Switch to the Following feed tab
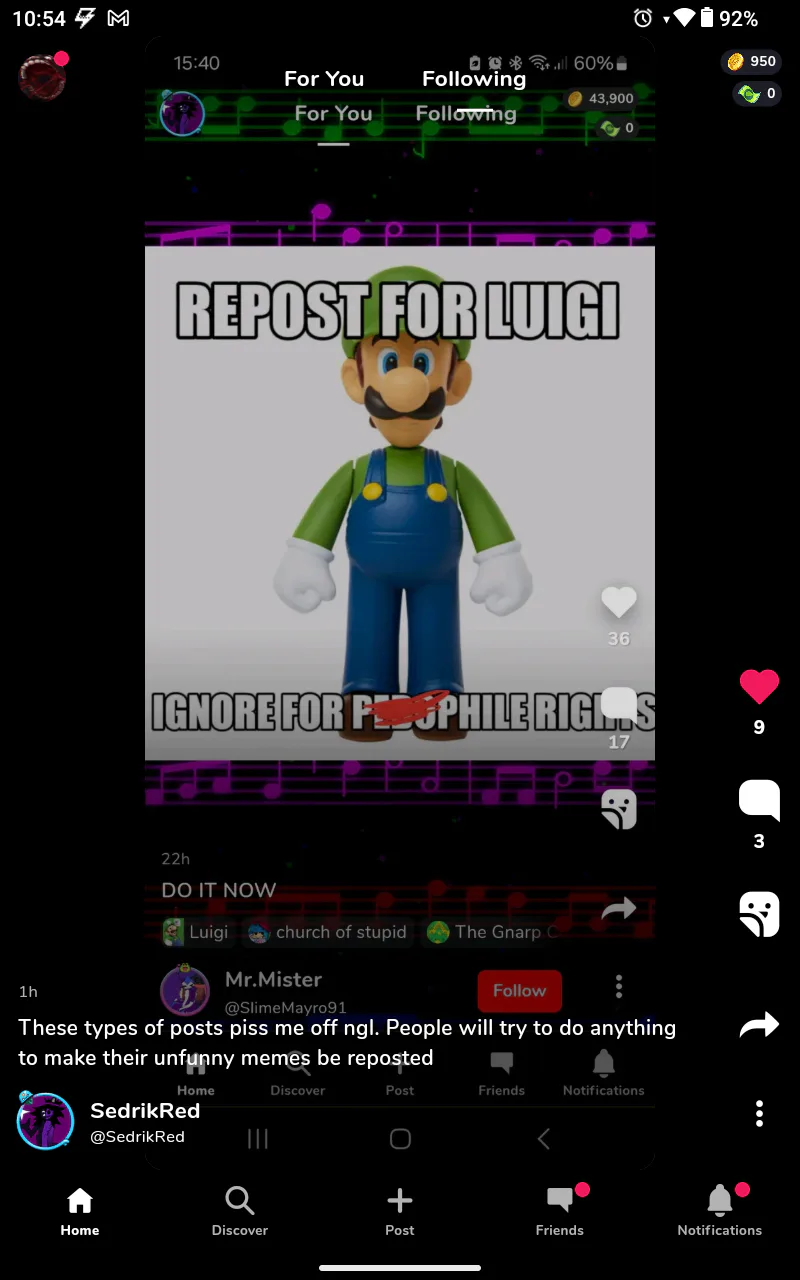 pos(474,79)
